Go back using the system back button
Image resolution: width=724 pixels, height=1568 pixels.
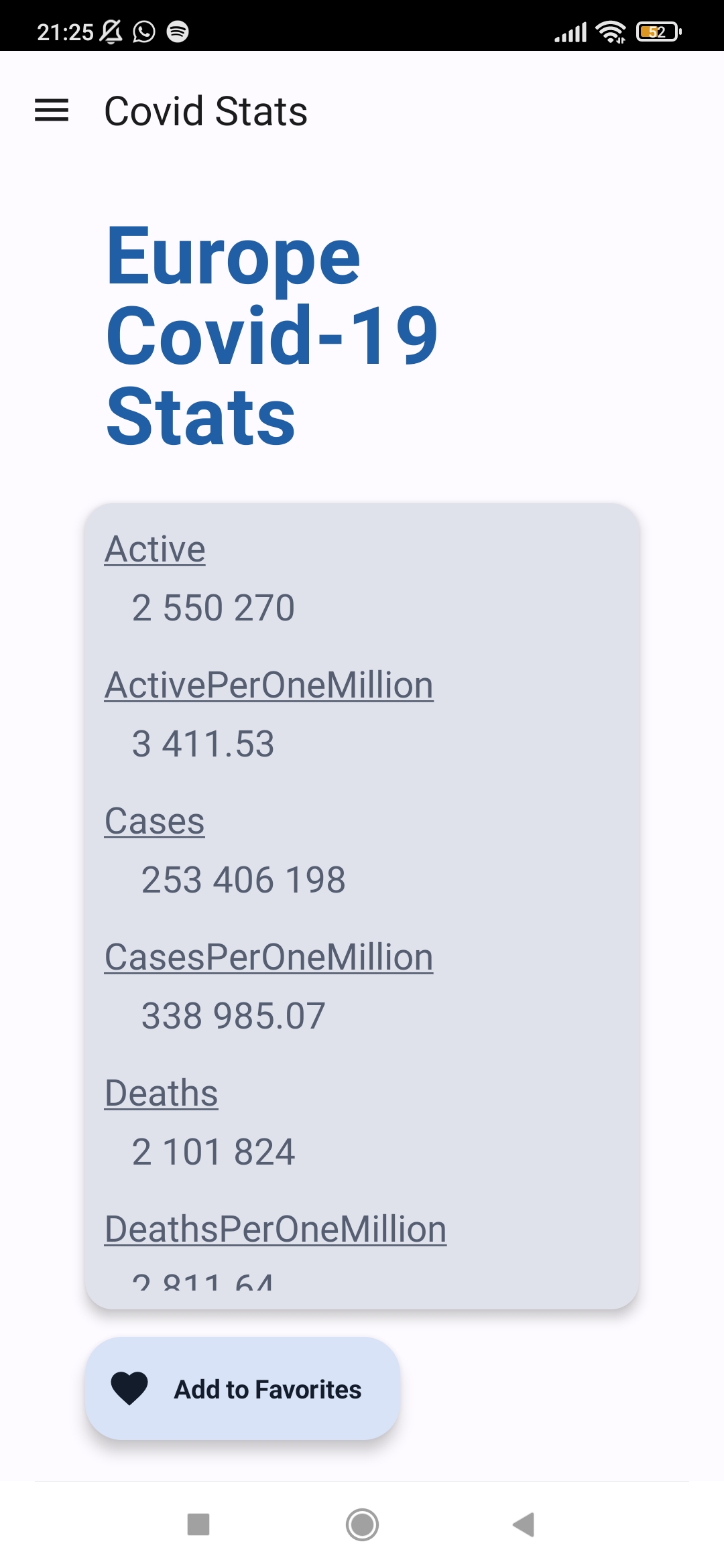[524, 1524]
